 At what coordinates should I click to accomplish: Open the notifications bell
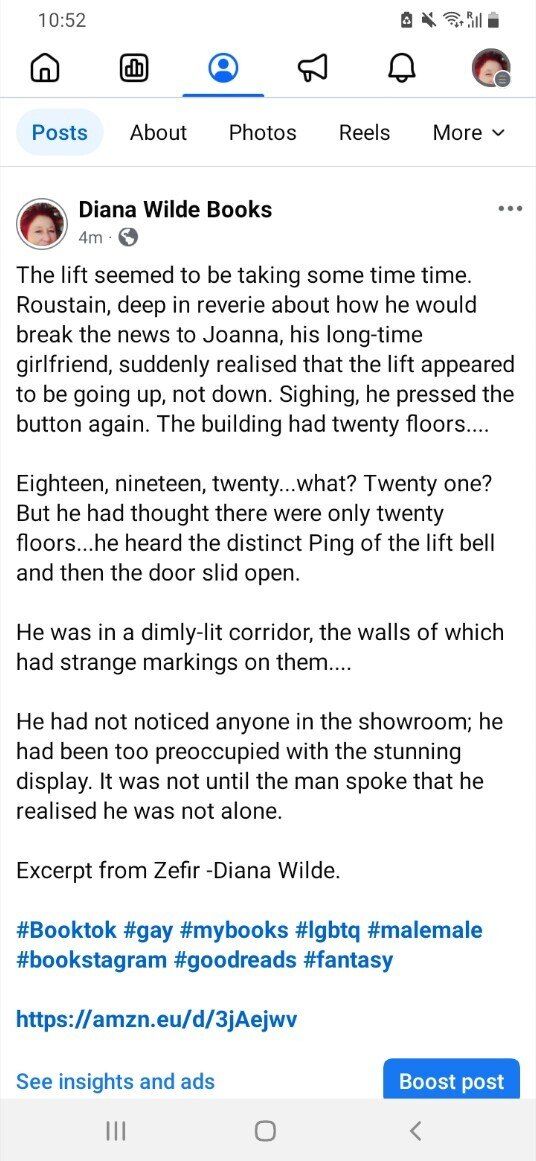pos(402,69)
